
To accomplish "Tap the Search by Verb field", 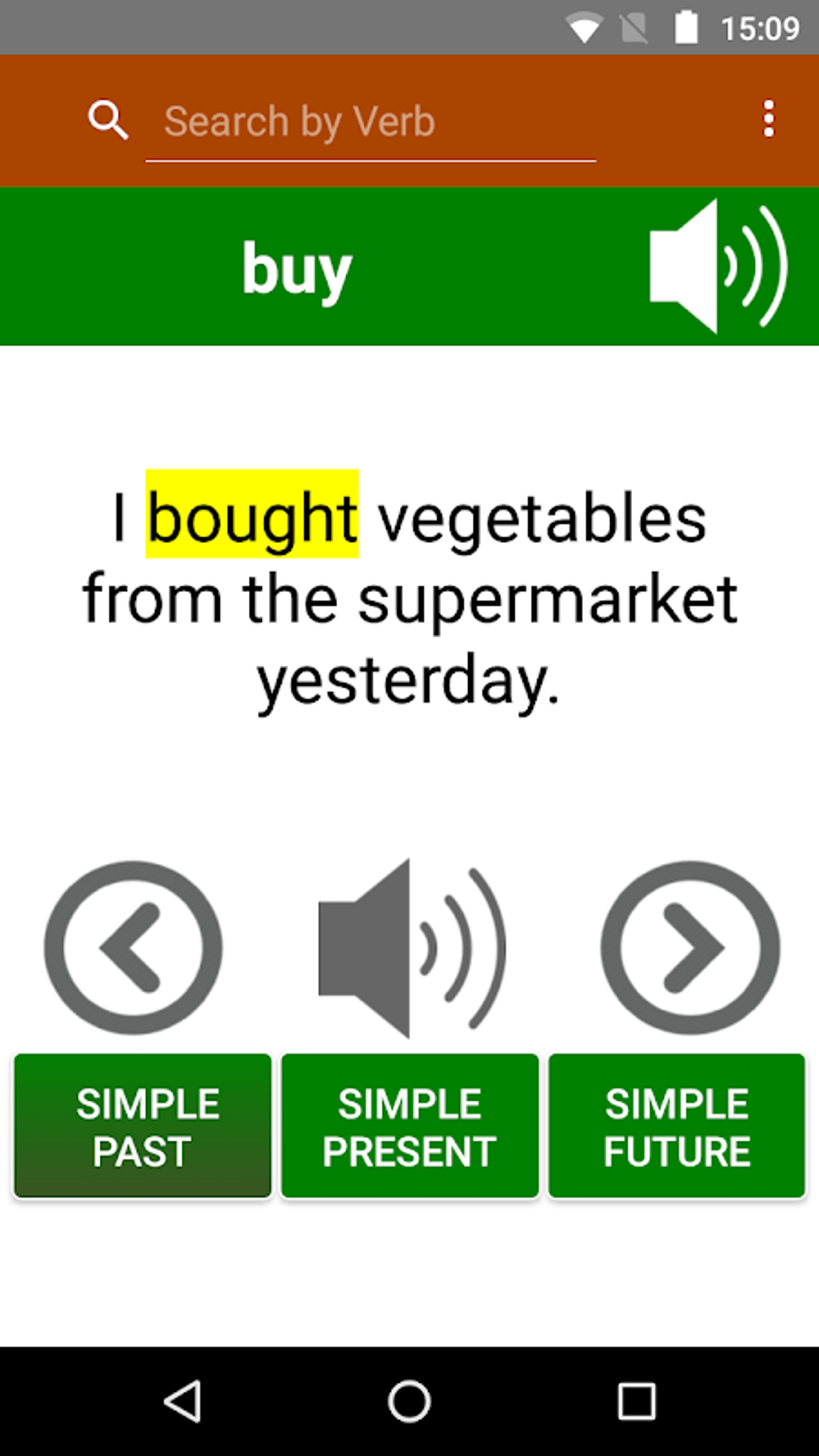I will (x=369, y=122).
